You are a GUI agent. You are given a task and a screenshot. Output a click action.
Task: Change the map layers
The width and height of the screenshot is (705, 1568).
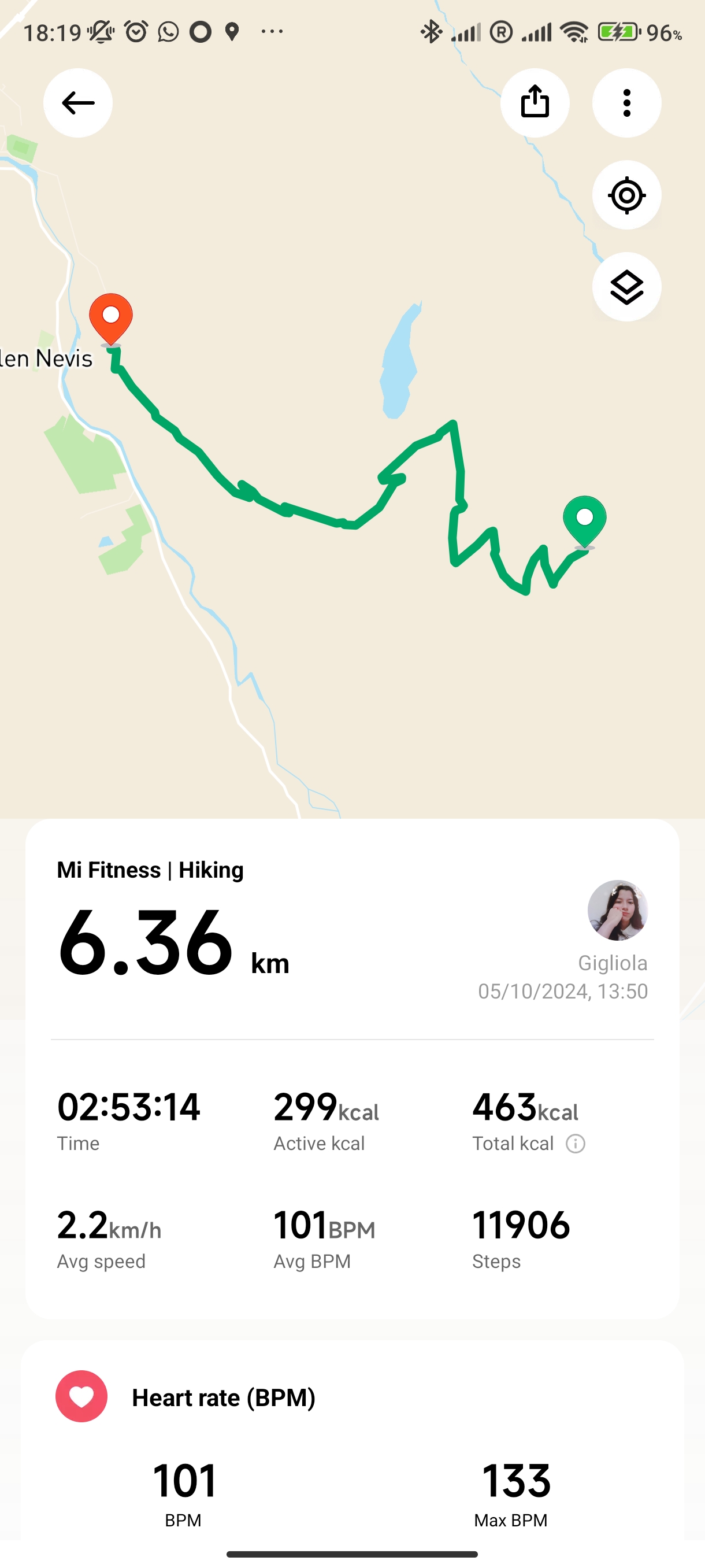coord(626,287)
